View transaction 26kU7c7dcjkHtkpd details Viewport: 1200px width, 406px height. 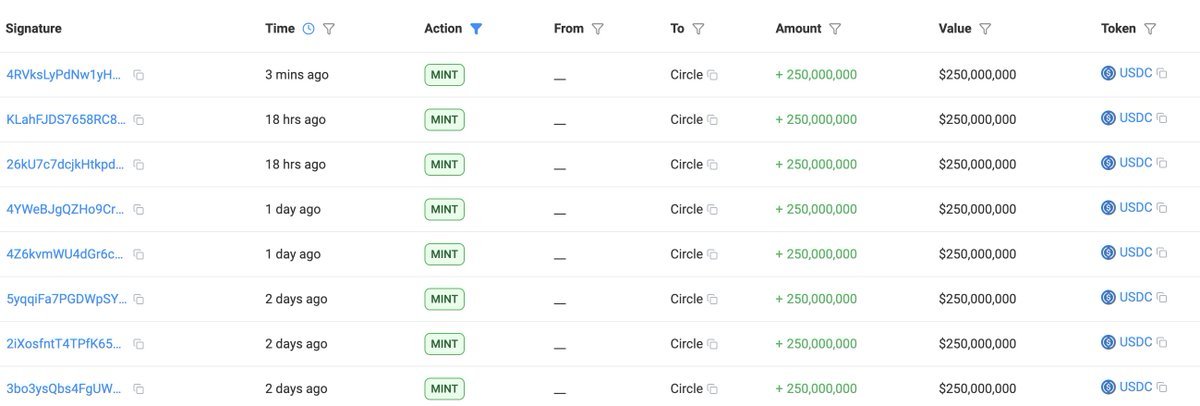pyautogui.click(x=66, y=165)
